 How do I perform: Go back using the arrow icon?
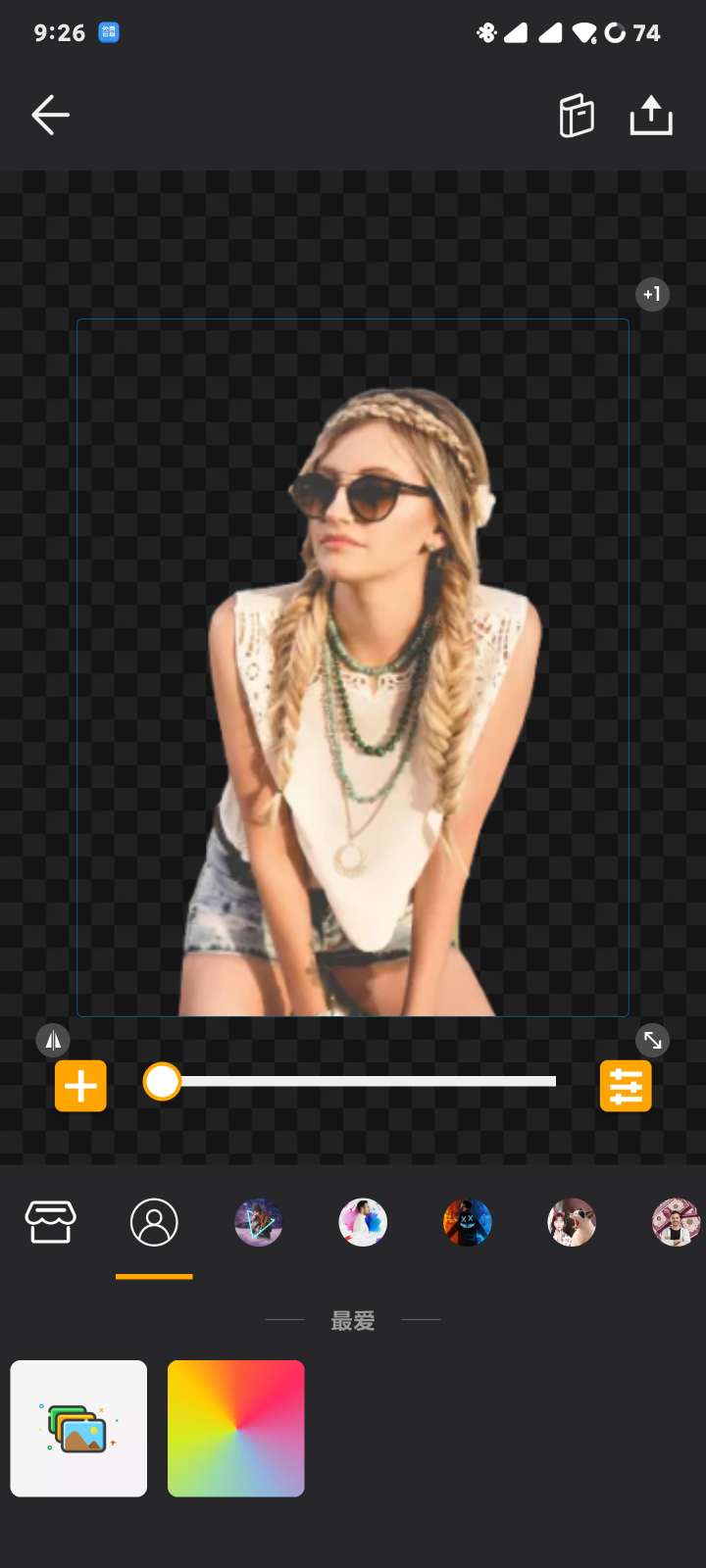50,116
